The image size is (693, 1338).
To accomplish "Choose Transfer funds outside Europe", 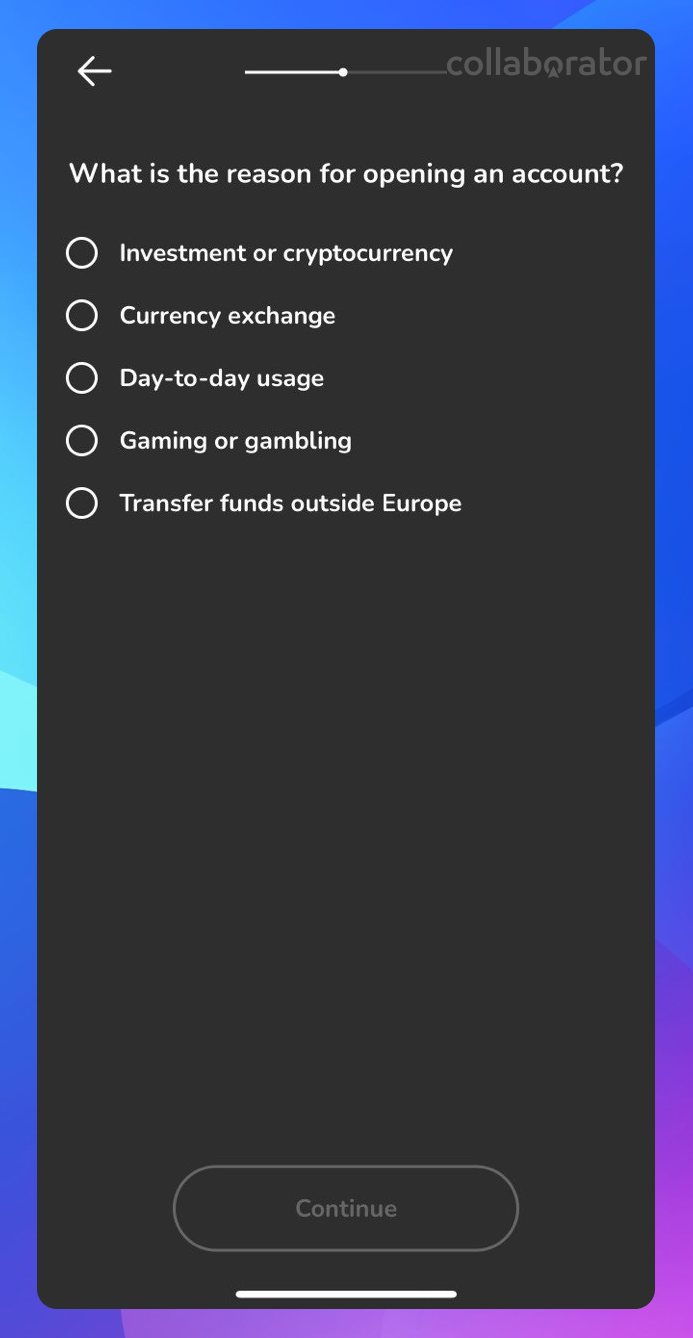I will [264, 503].
